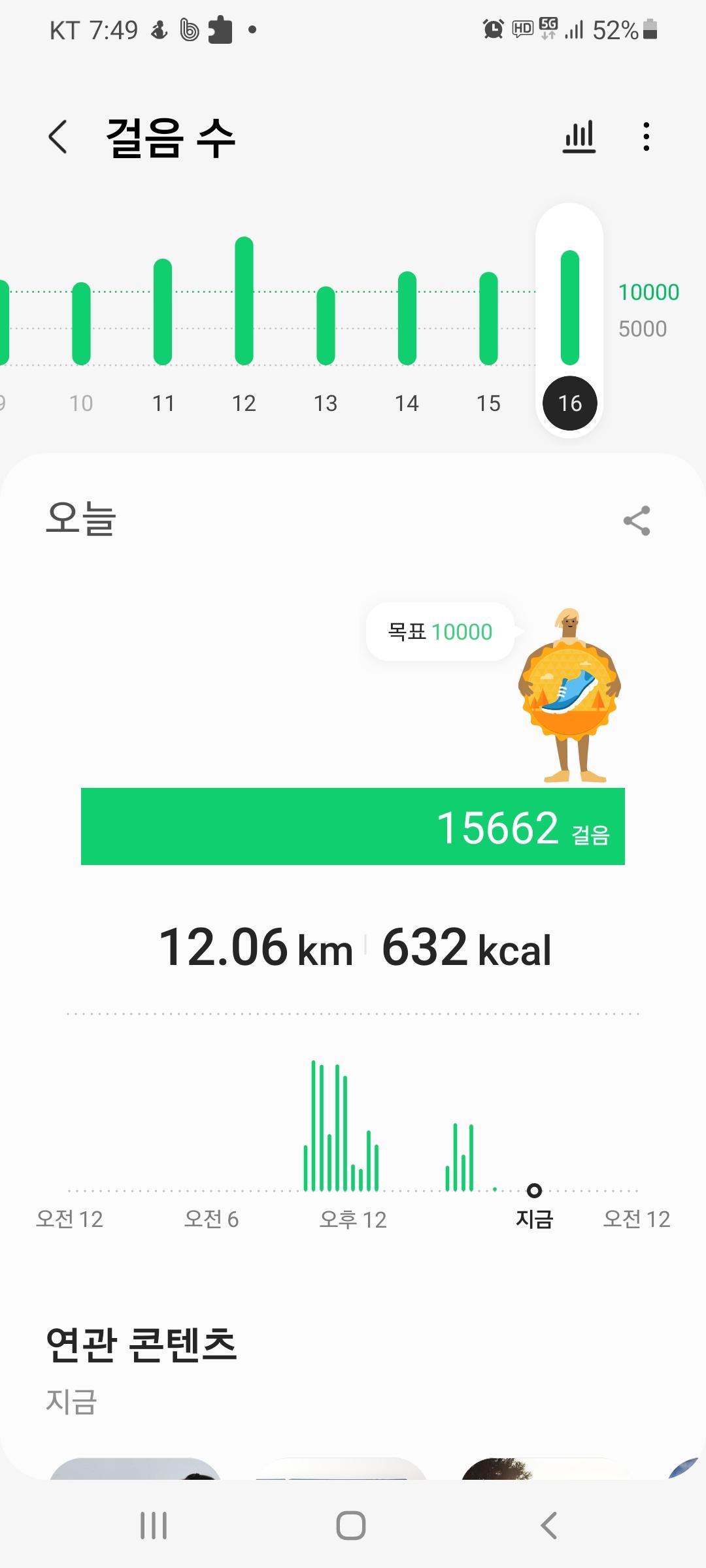Open the recent apps view
This screenshot has width=706, height=1568.
click(x=154, y=1526)
